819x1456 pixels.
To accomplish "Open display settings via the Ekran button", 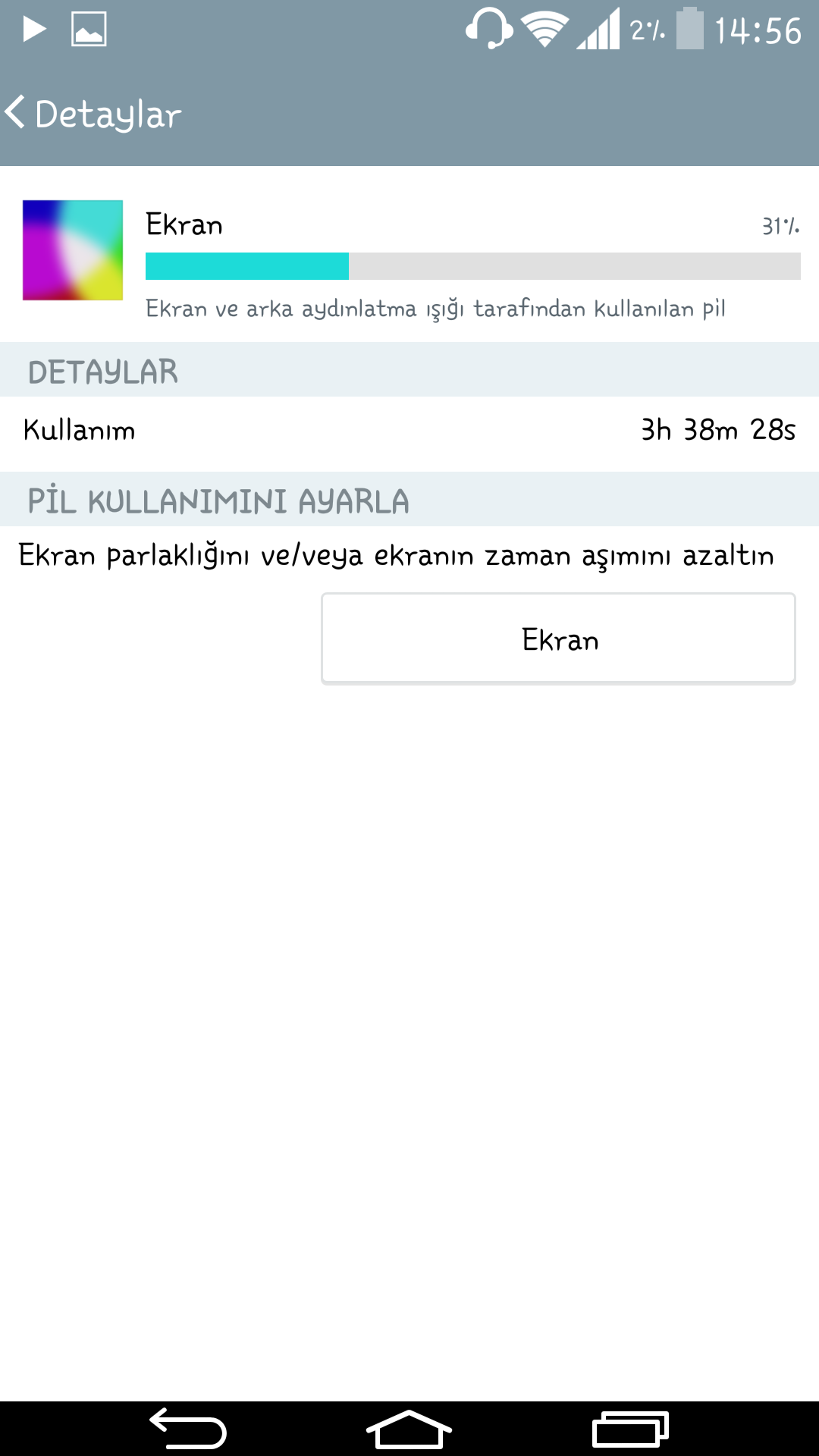I will coord(558,639).
